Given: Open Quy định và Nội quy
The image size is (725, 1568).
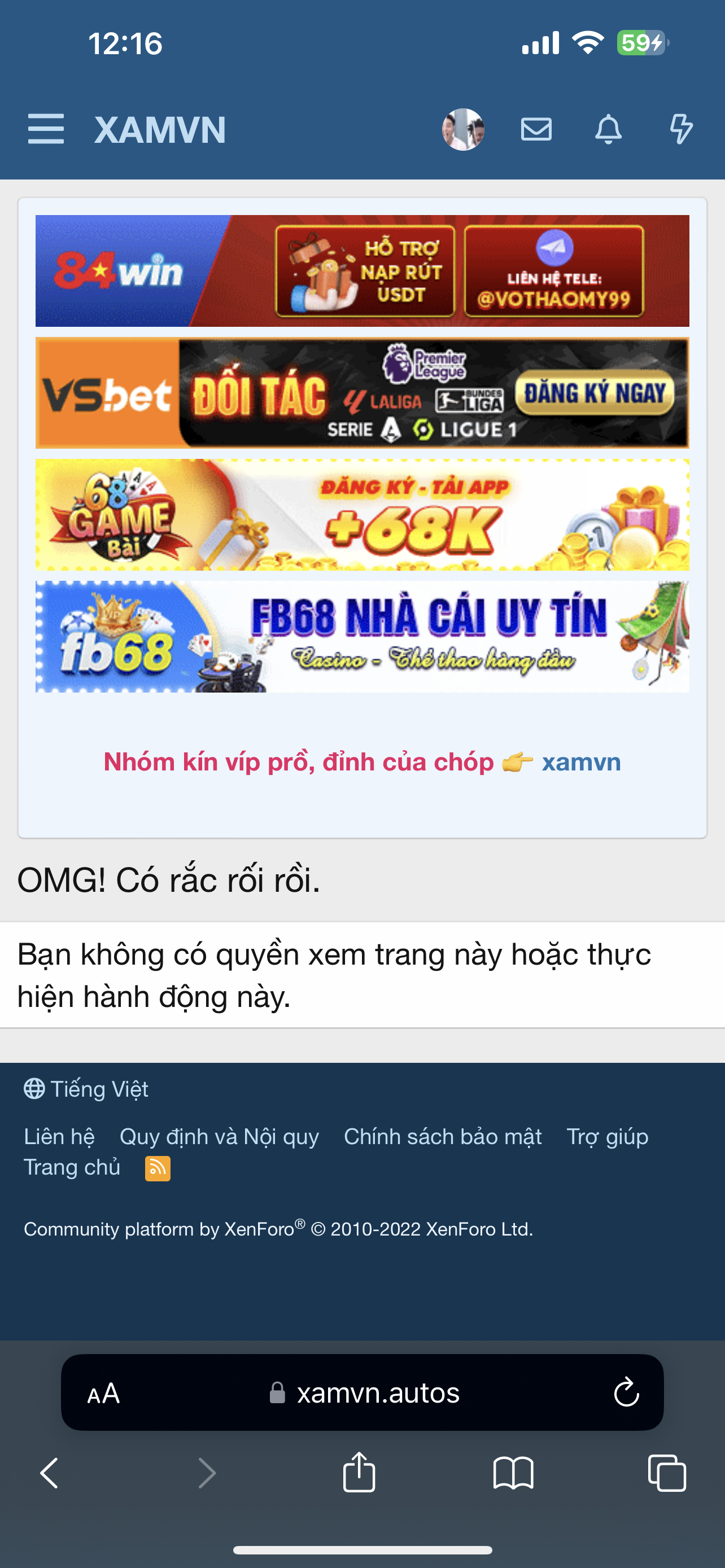Looking at the screenshot, I should point(219,1136).
